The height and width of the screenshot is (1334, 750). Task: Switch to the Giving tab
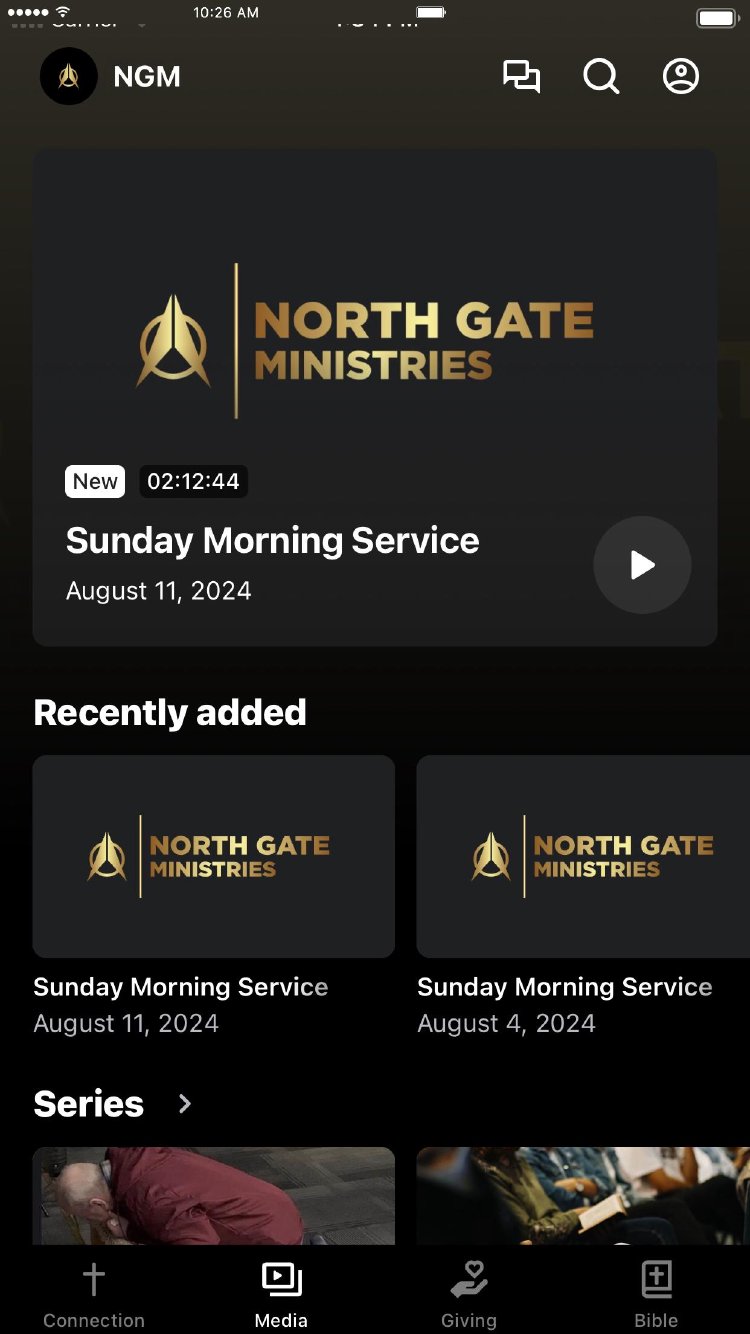(468, 1294)
